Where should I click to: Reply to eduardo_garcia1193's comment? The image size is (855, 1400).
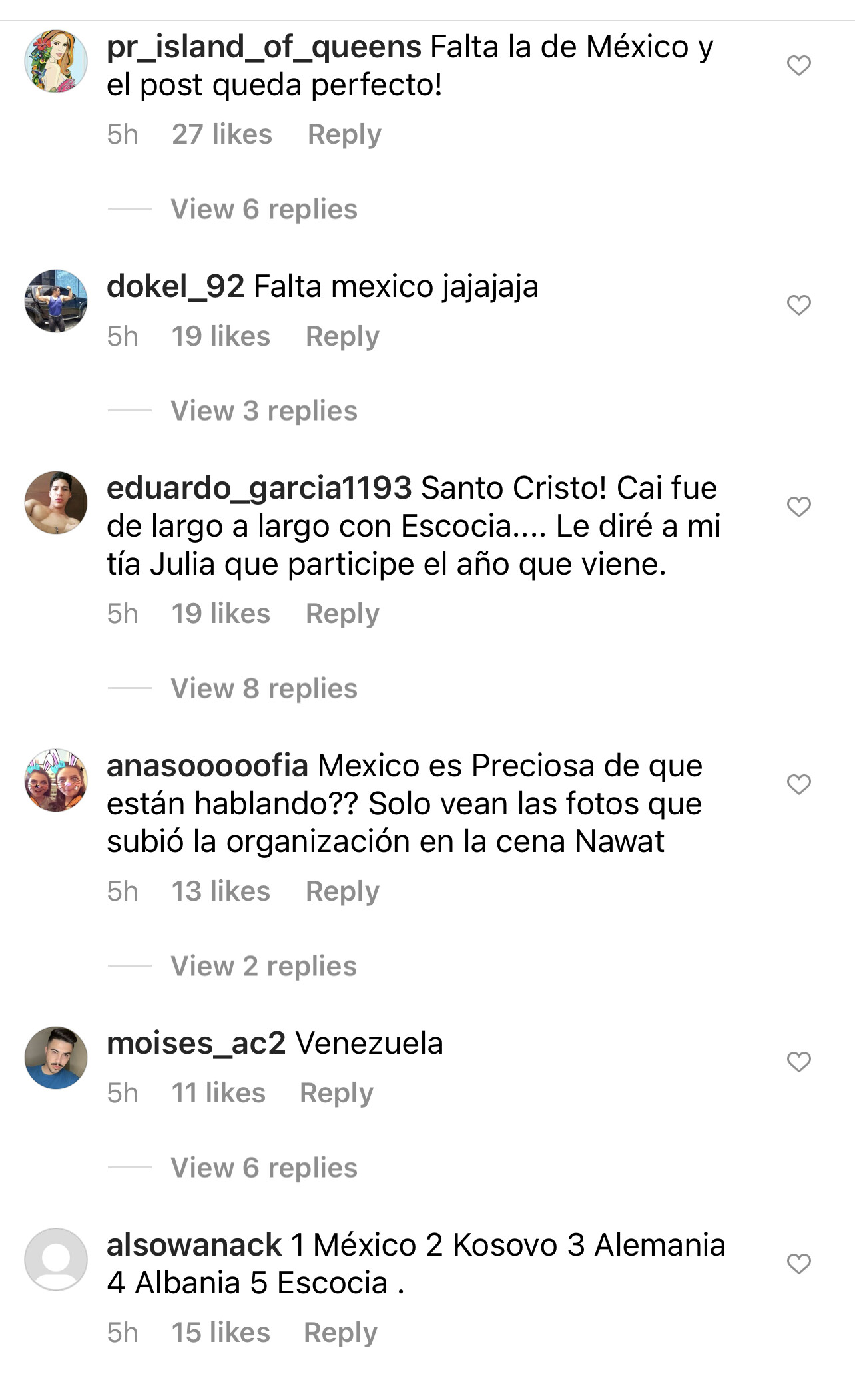click(342, 614)
